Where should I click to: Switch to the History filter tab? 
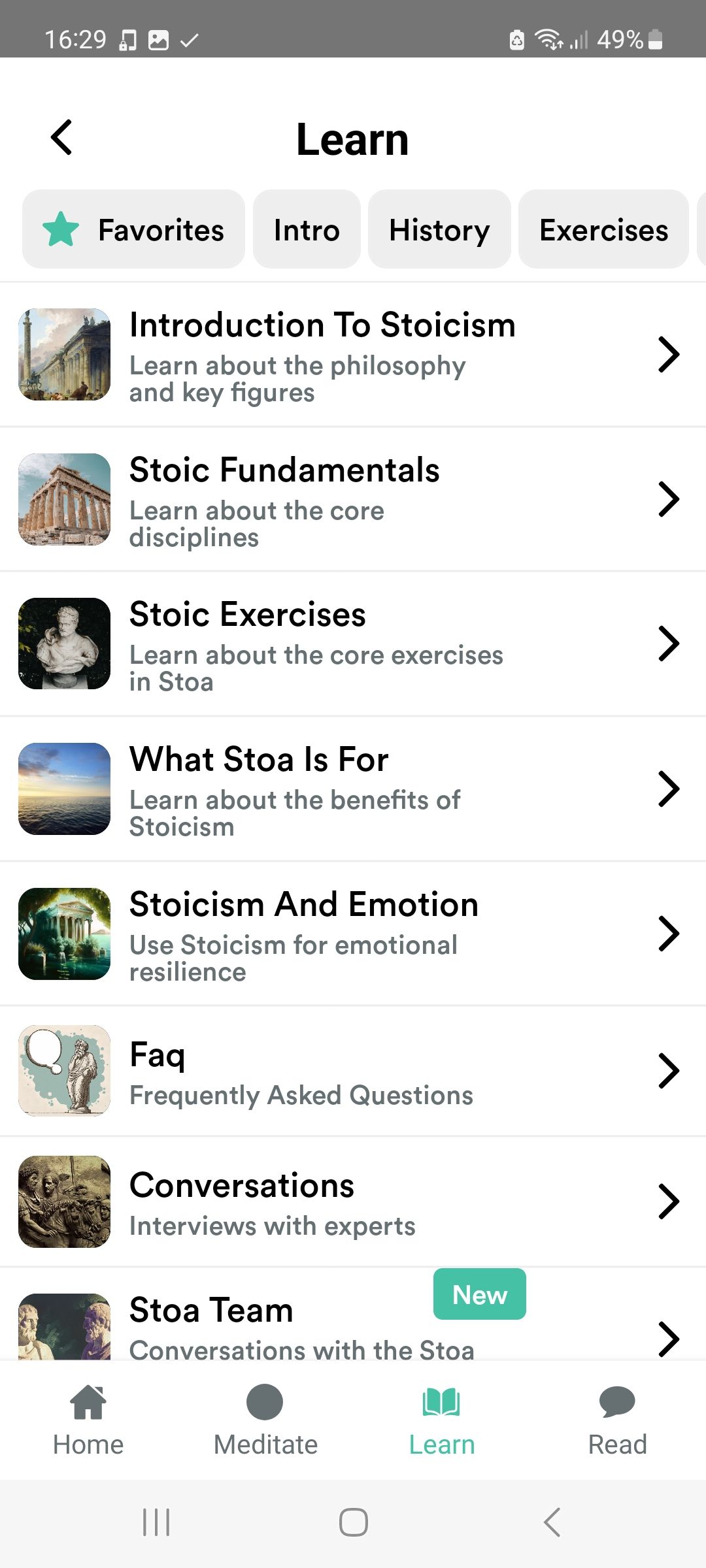439,229
